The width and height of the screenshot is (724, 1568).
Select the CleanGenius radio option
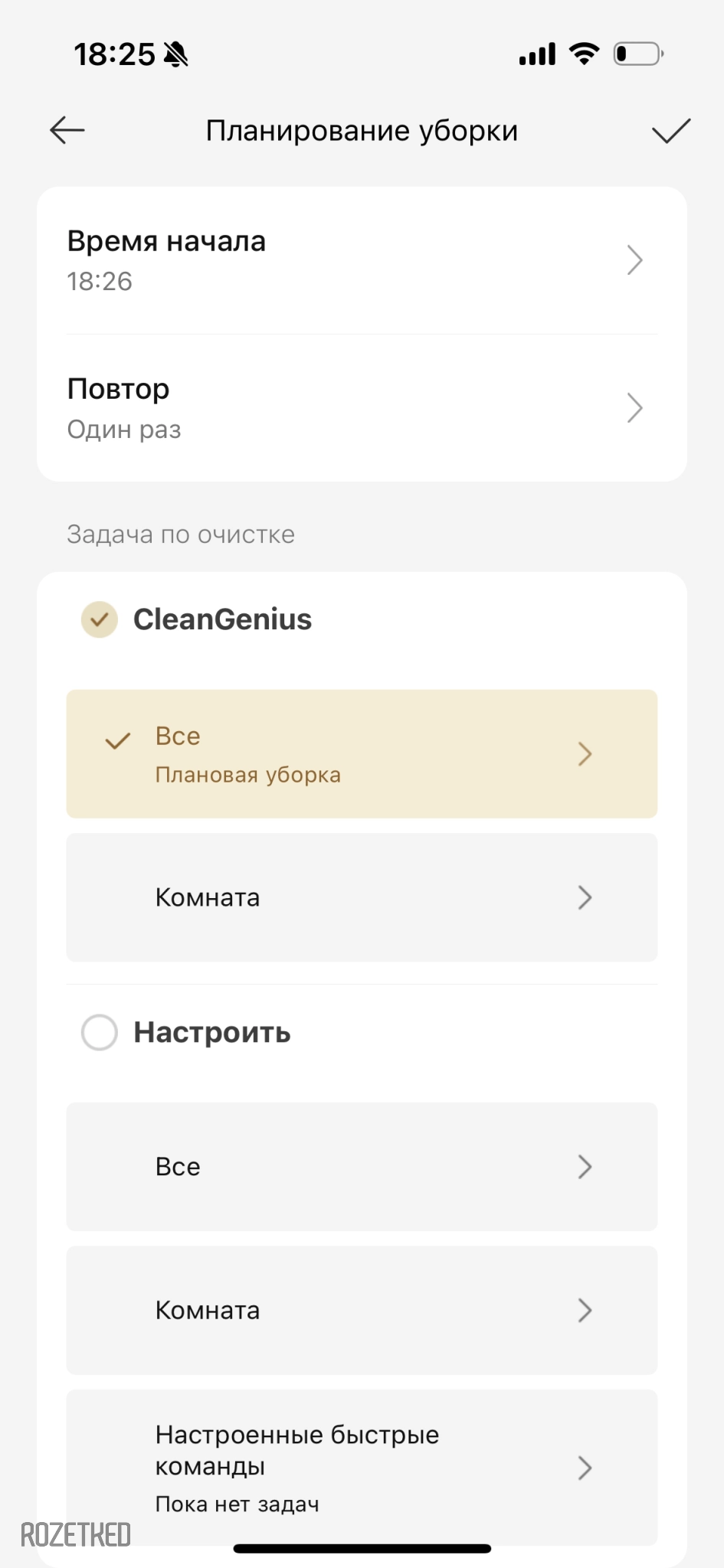100,619
